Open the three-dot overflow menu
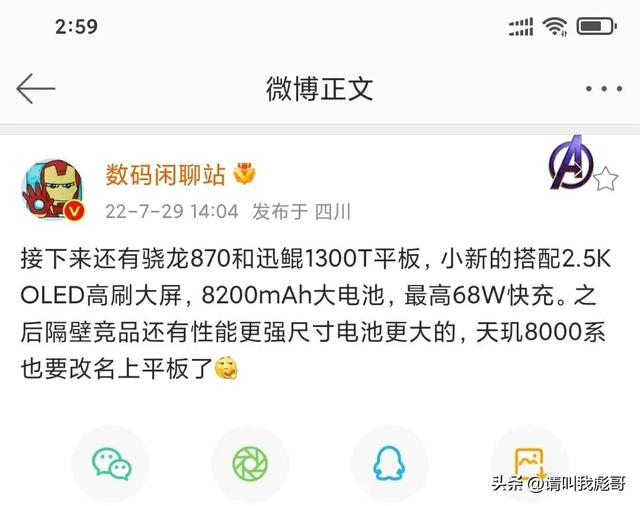 pos(603,88)
